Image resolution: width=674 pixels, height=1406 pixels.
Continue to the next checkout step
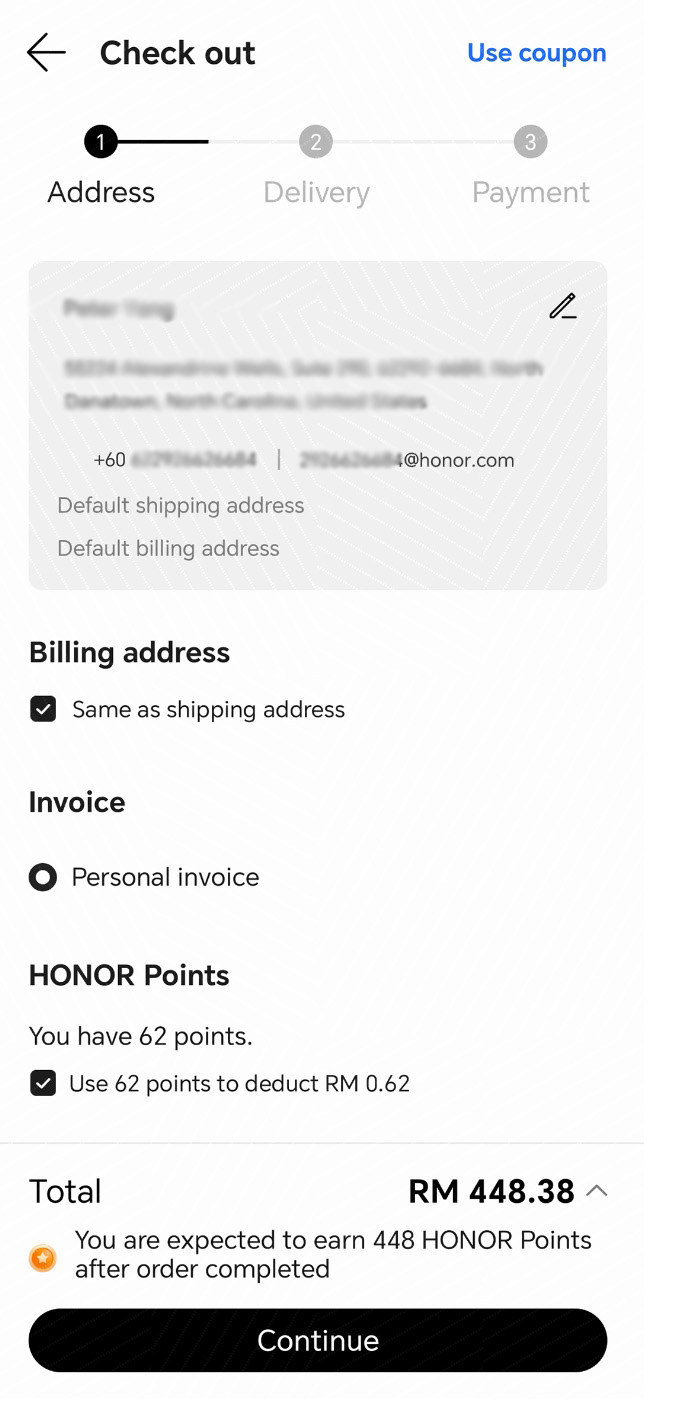pyautogui.click(x=318, y=1340)
